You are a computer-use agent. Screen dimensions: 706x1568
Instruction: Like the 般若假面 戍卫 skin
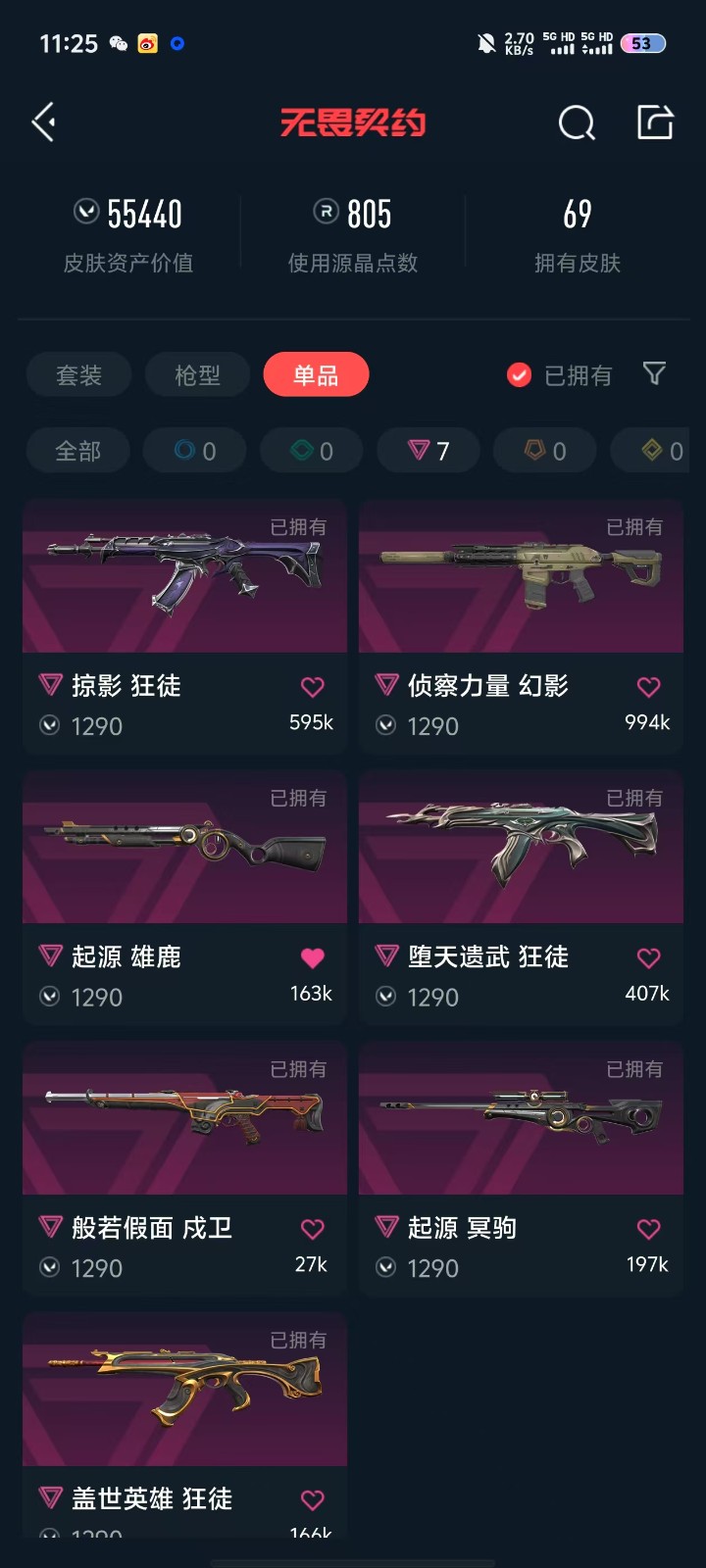[x=312, y=1229]
